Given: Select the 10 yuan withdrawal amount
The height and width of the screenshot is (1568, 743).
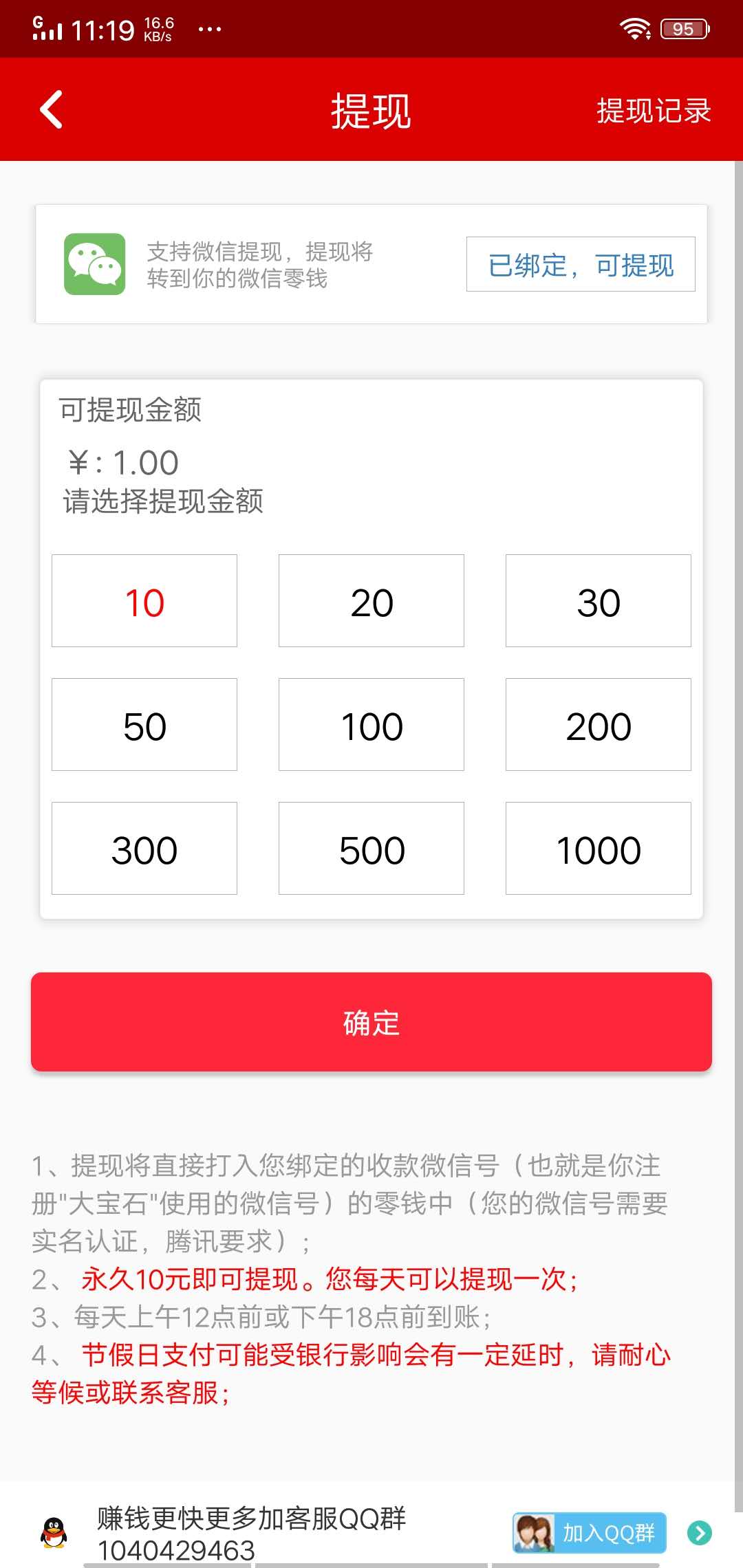Looking at the screenshot, I should pyautogui.click(x=143, y=600).
